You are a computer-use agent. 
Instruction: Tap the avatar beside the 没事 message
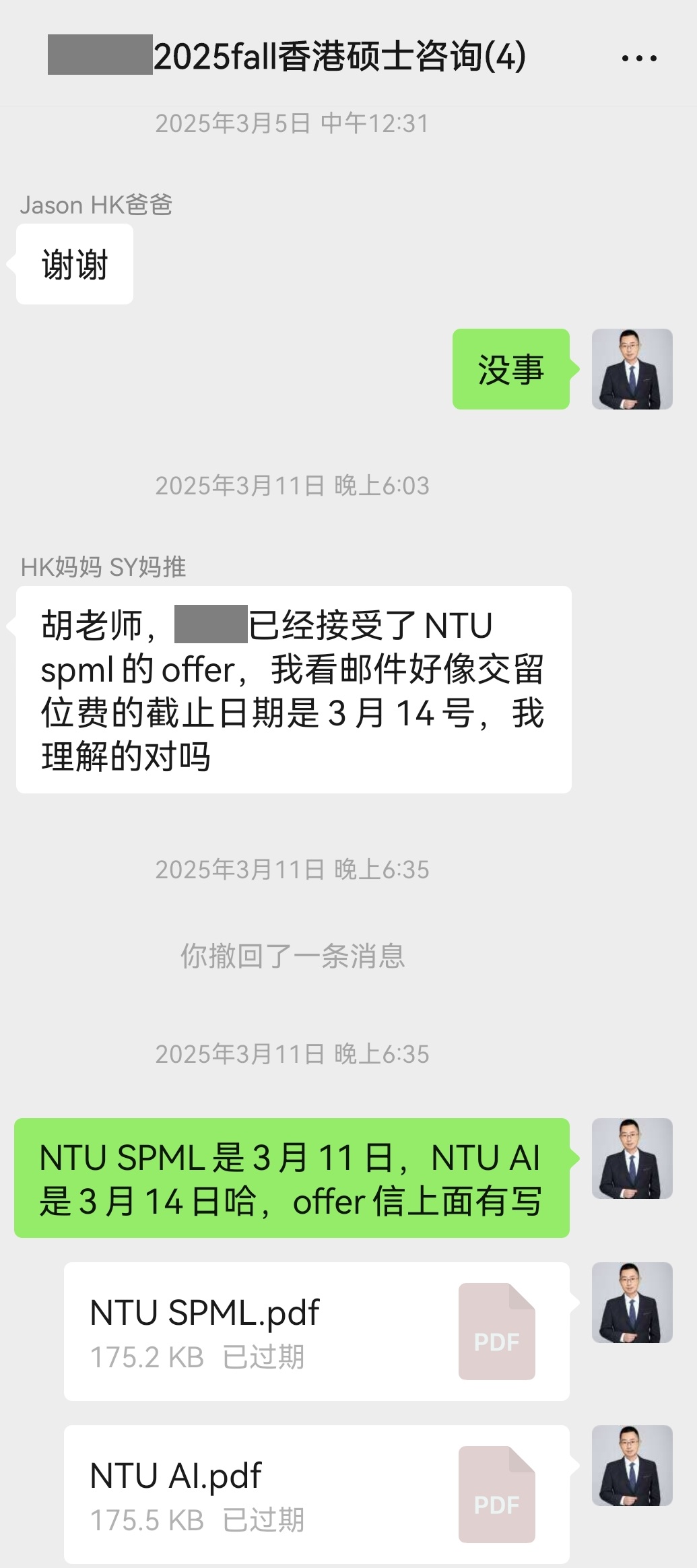click(x=632, y=369)
